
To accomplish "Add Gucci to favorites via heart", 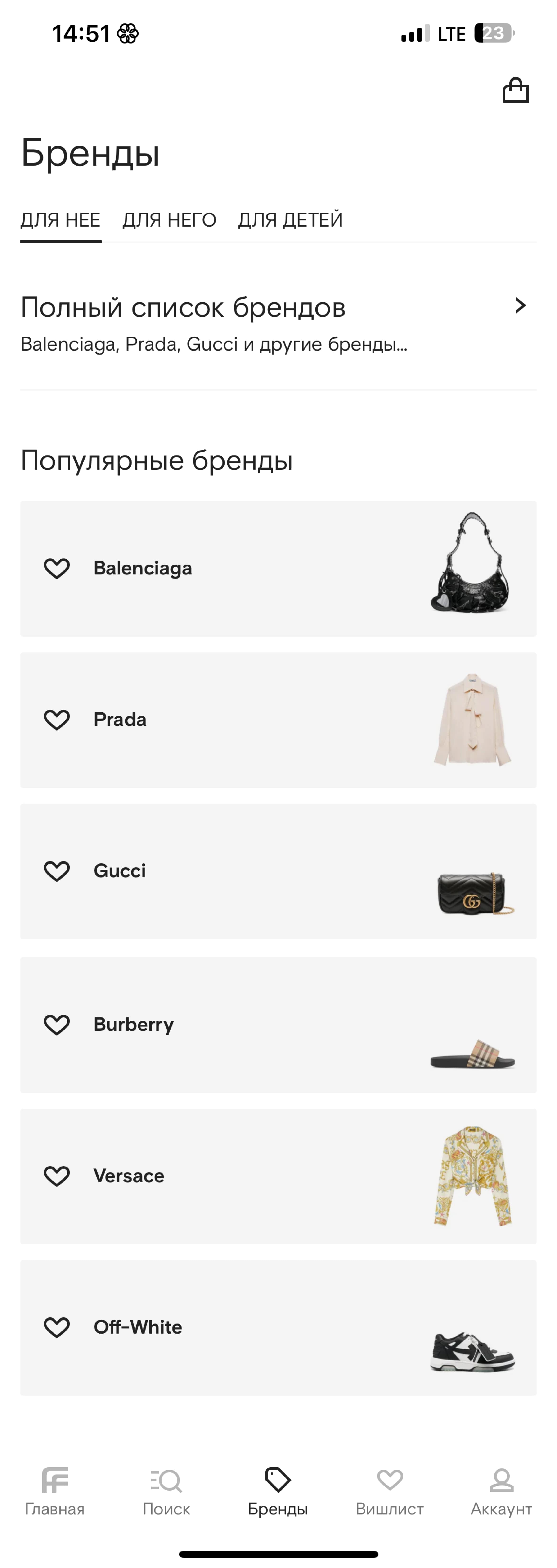I will point(57,871).
